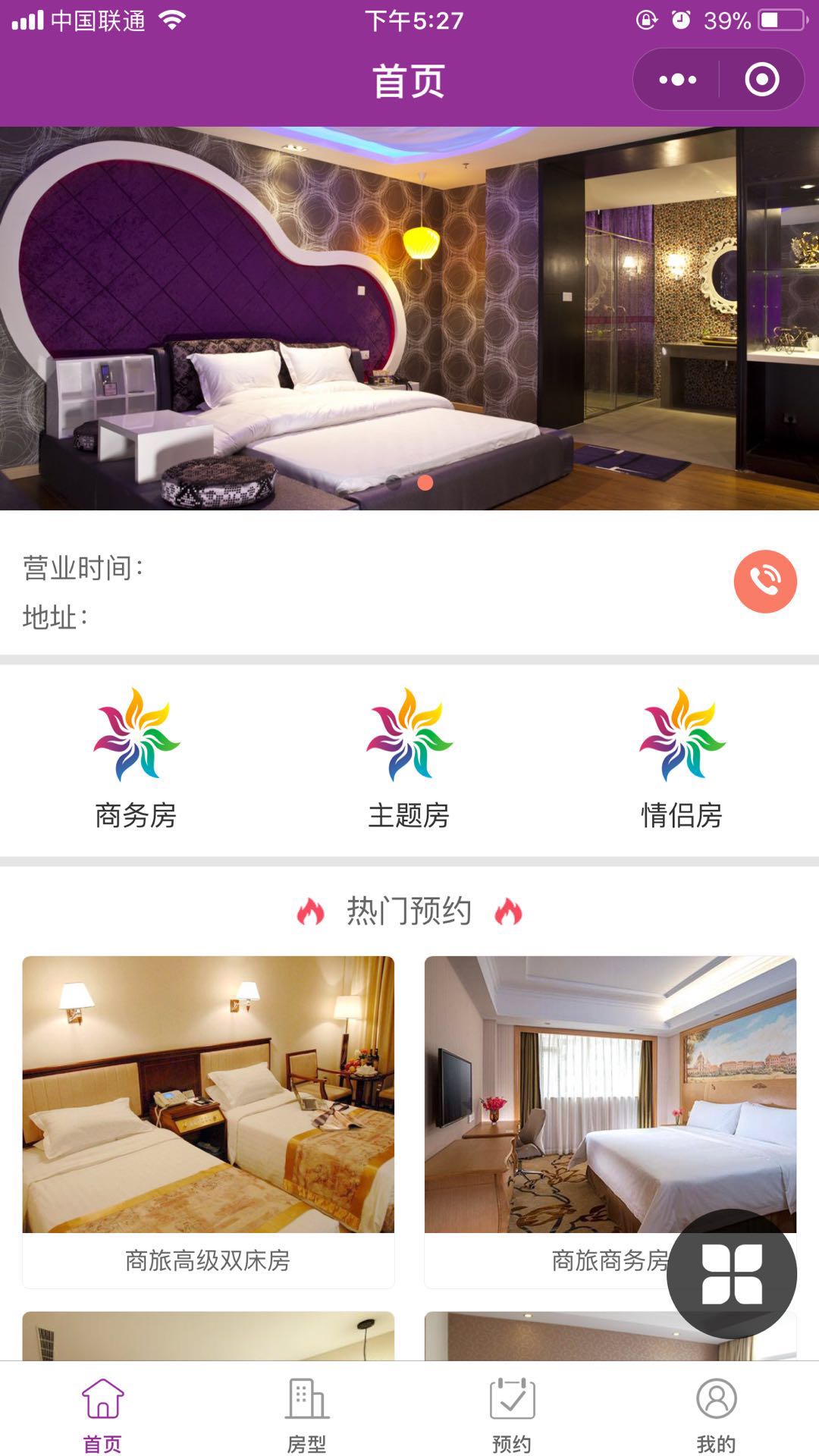The width and height of the screenshot is (819, 1456).
Task: Open the mini program more options menu
Action: pos(677,80)
